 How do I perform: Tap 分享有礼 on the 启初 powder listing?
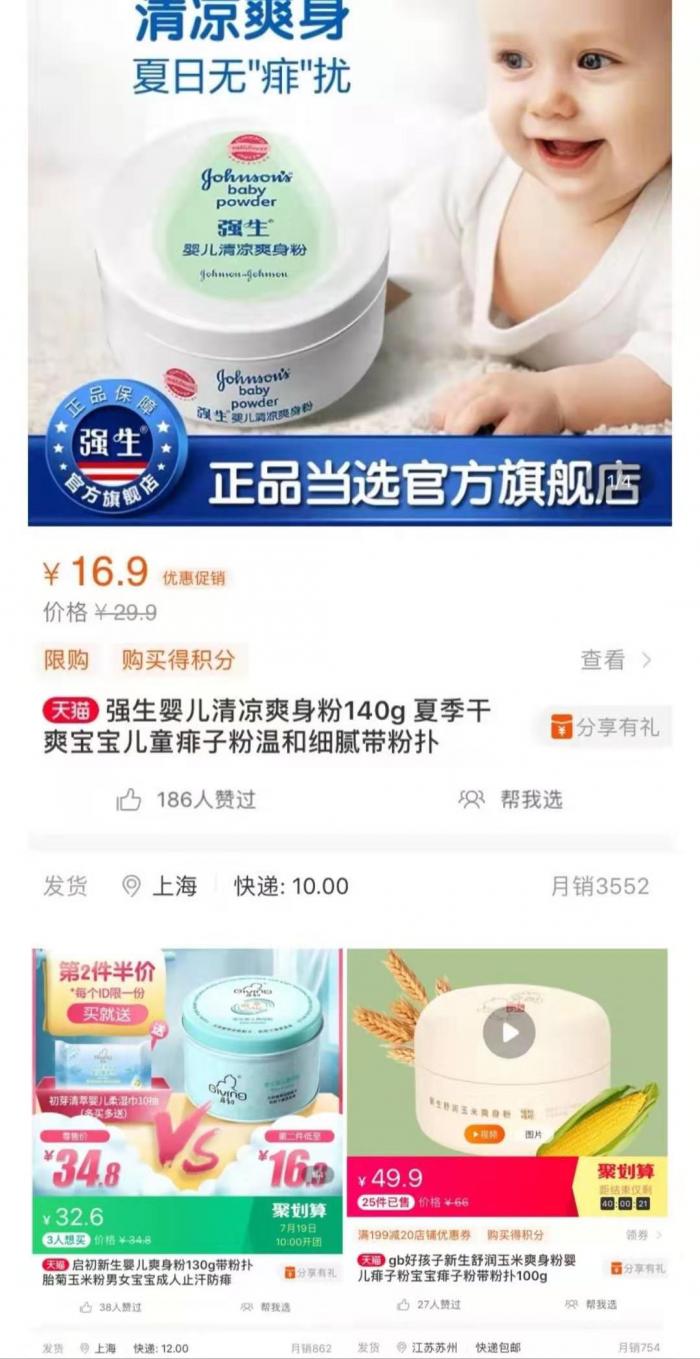tap(311, 1273)
